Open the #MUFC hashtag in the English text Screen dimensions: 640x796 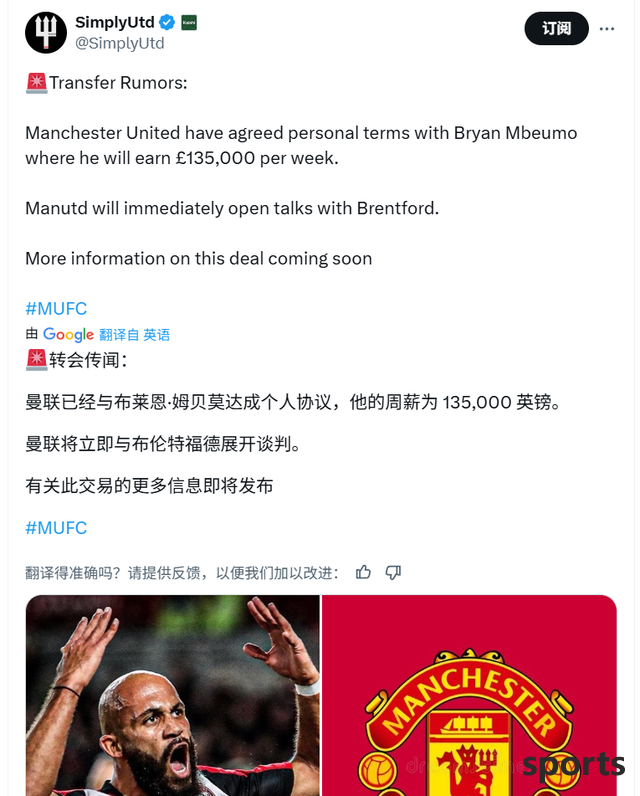[x=56, y=308]
